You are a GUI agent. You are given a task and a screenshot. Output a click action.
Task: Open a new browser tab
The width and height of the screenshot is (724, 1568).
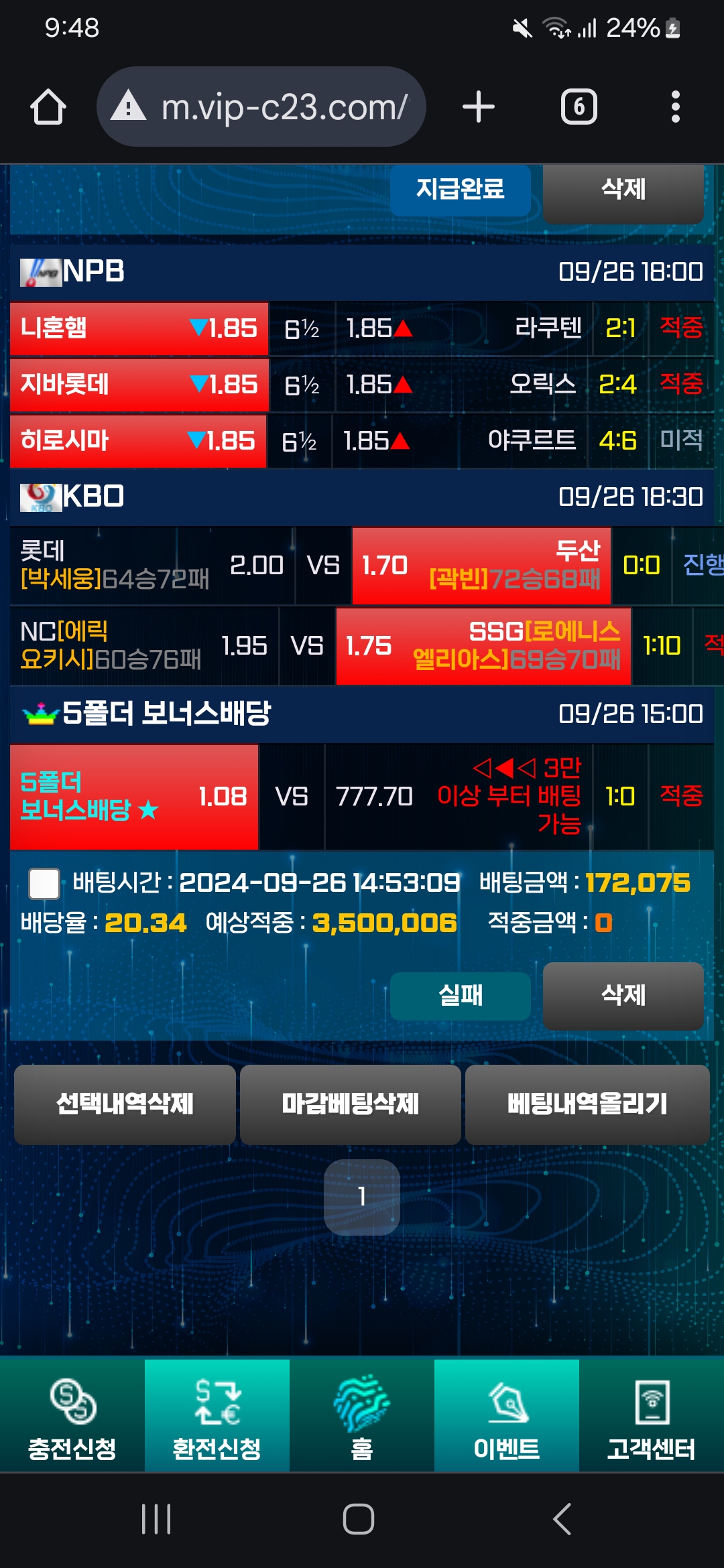tap(479, 107)
